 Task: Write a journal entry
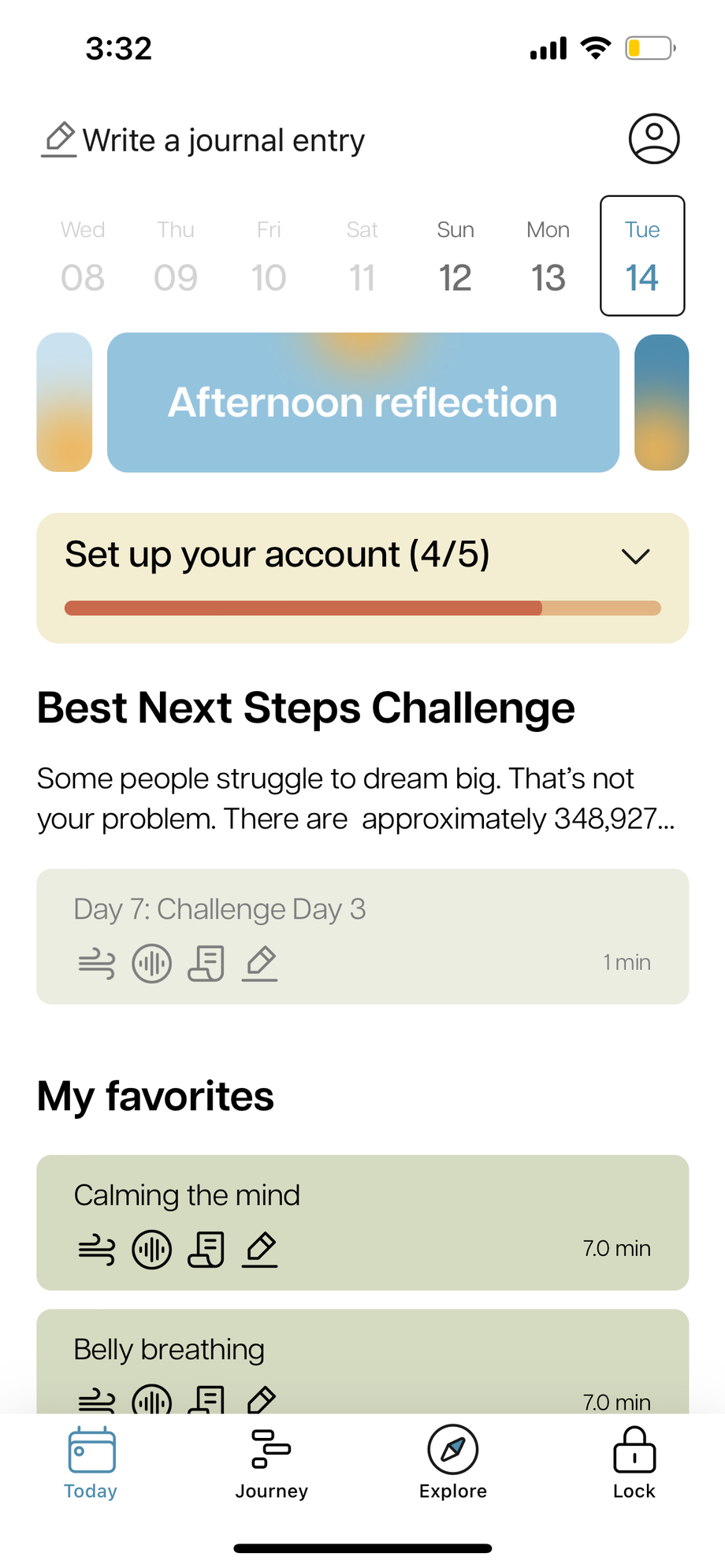tap(203, 140)
